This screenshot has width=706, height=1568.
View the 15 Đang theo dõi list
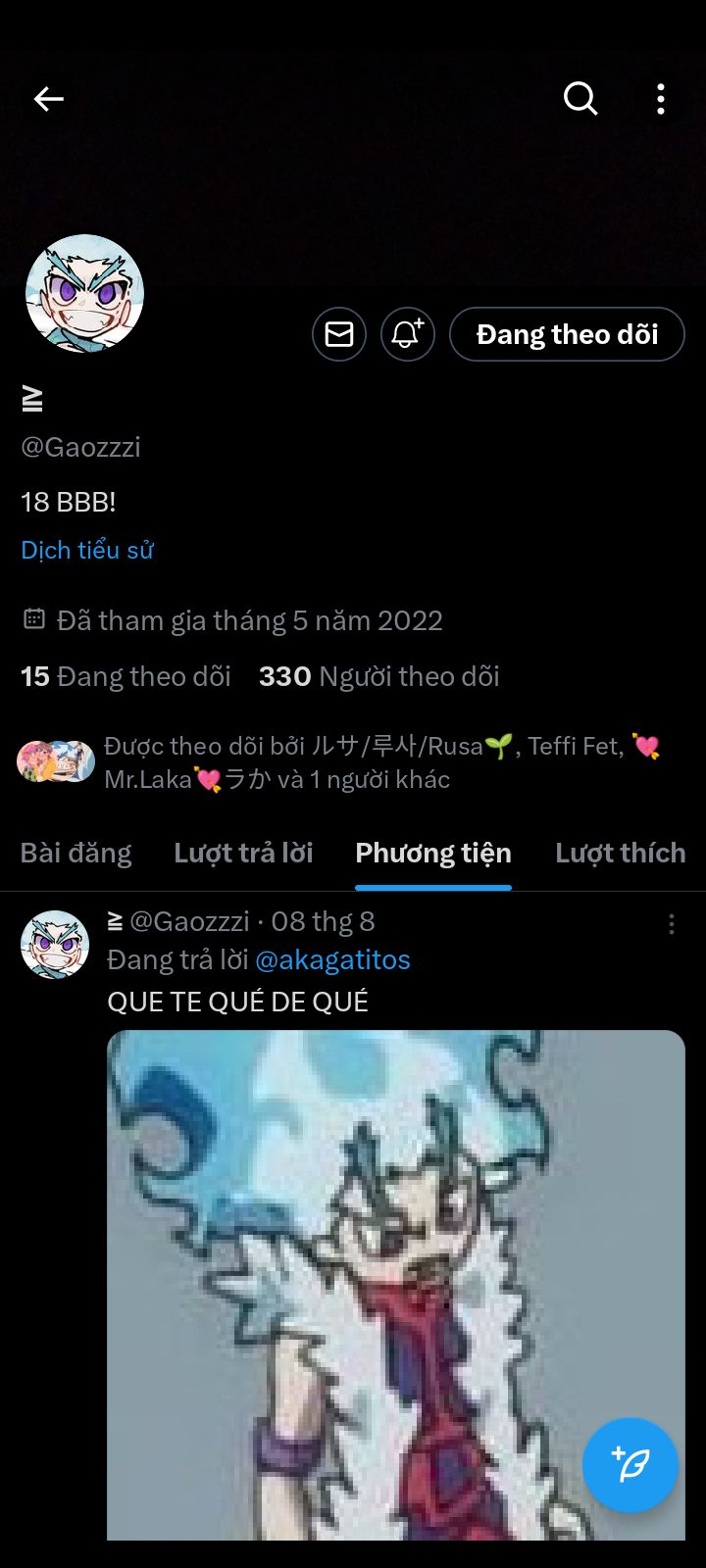click(126, 676)
